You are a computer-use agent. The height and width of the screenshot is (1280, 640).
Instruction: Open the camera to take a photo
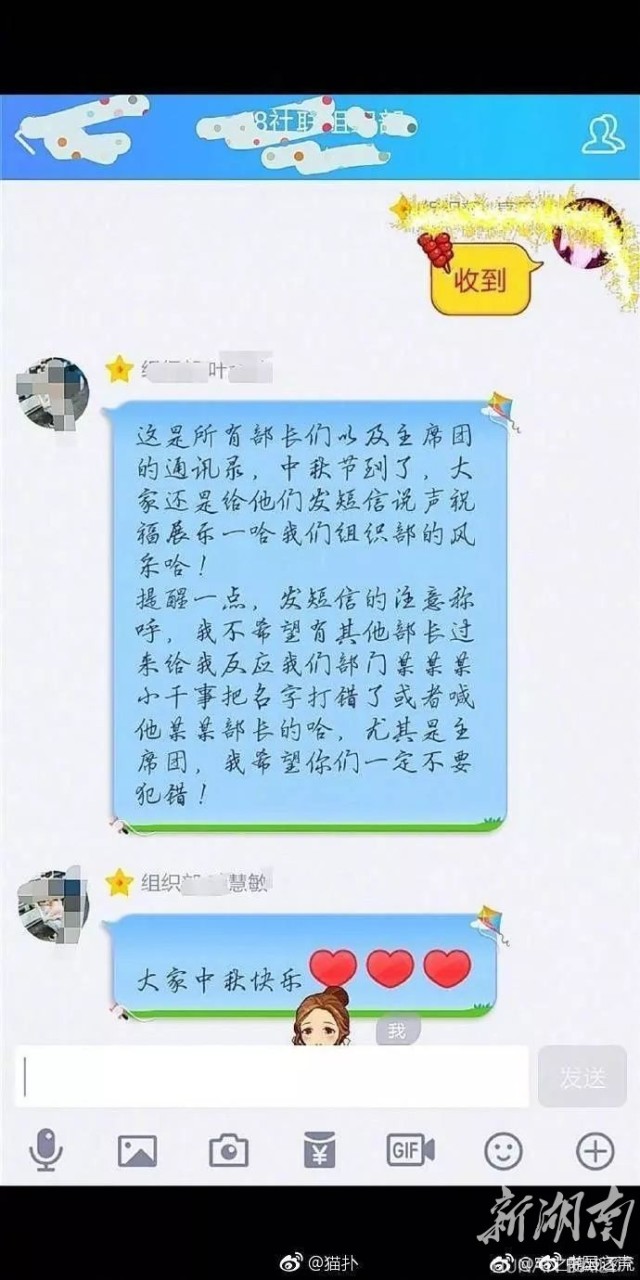pos(228,1151)
